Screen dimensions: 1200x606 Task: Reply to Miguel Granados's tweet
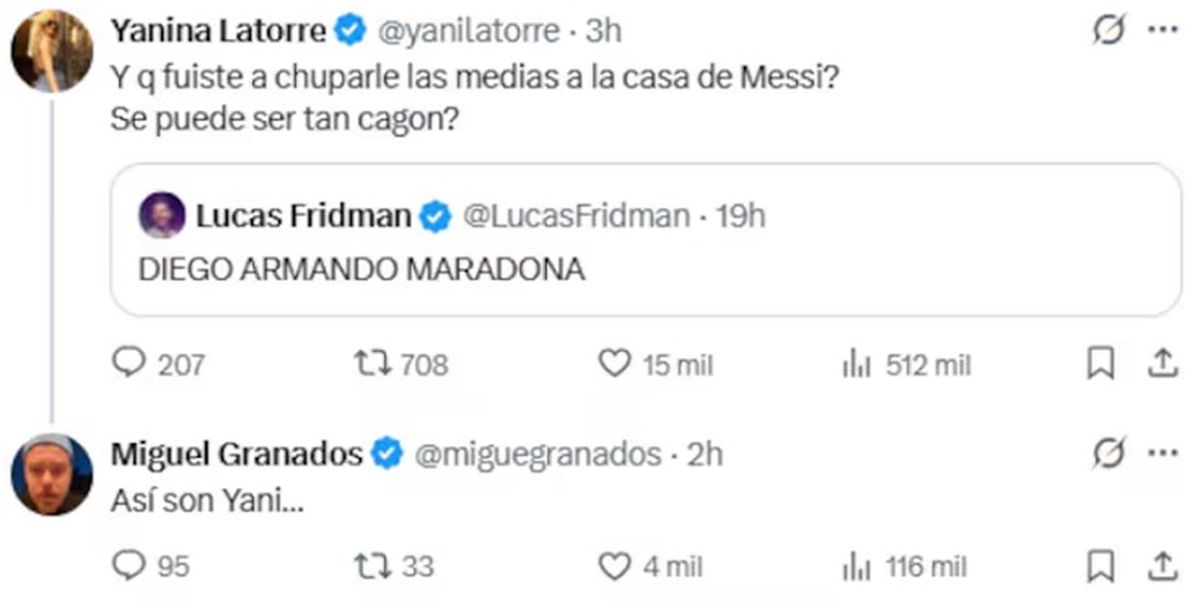128,567
